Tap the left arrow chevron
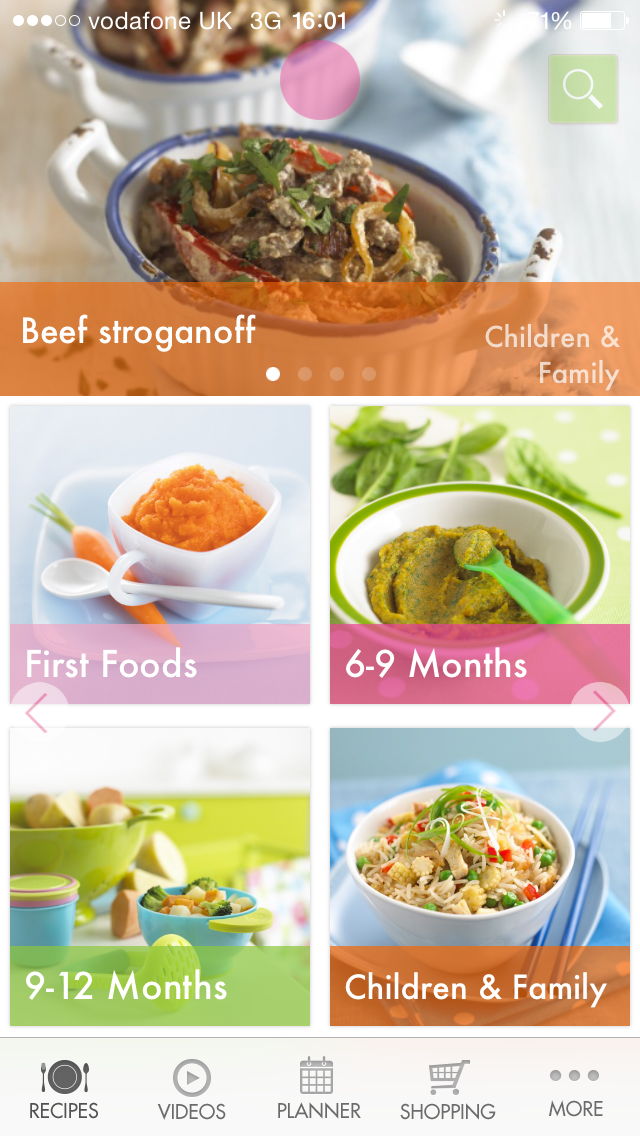 [x=37, y=712]
